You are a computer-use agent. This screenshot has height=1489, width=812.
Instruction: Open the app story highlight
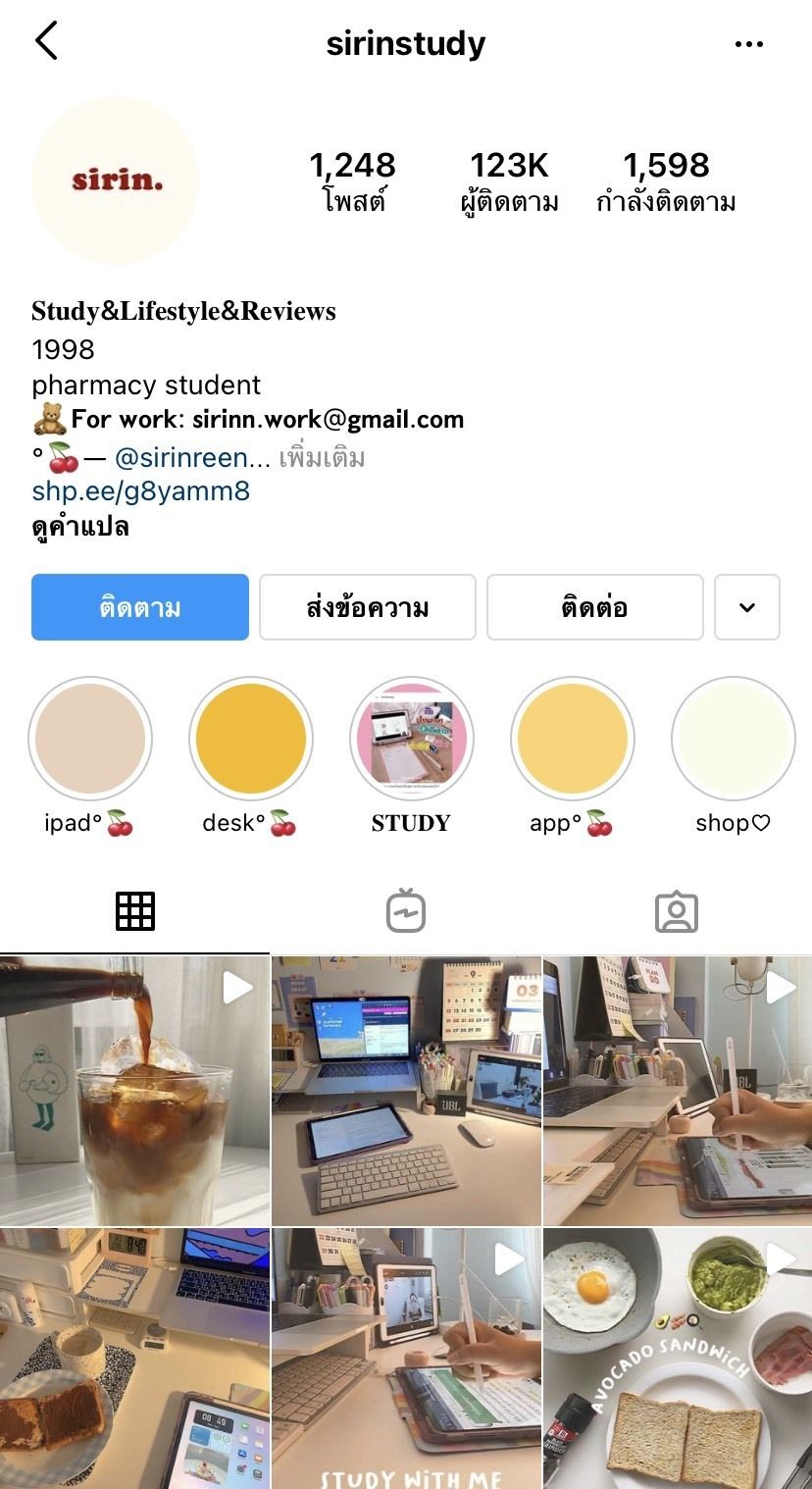573,739
